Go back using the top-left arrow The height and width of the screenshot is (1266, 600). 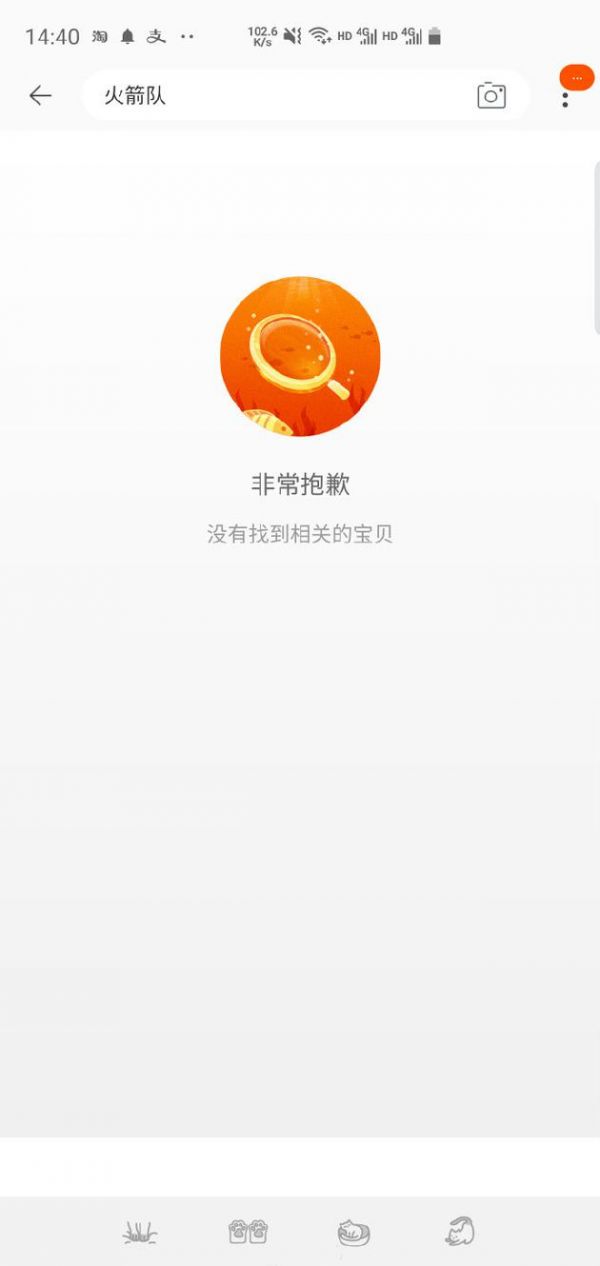tap(40, 95)
